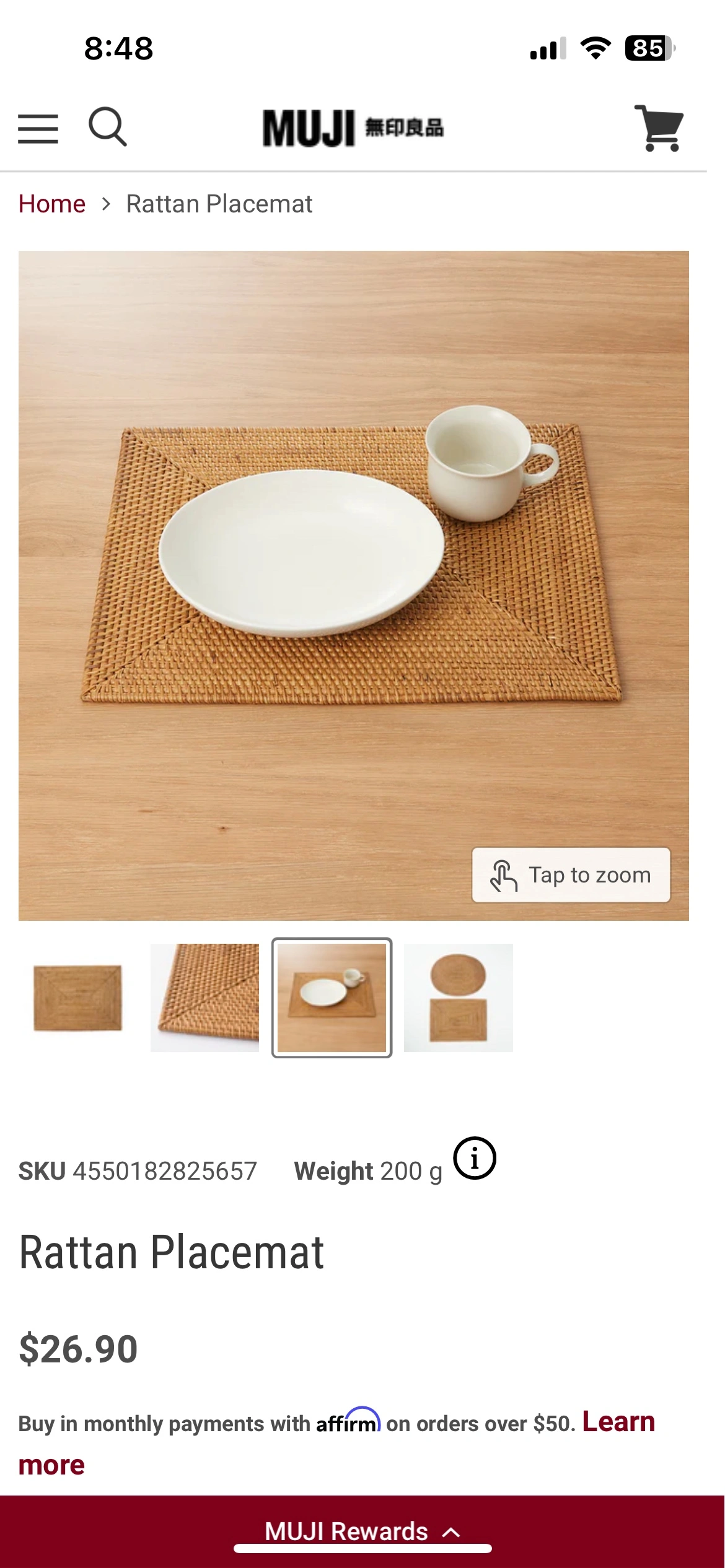The image size is (725, 1568).
Task: Open the search magnifier
Action: coord(108,127)
